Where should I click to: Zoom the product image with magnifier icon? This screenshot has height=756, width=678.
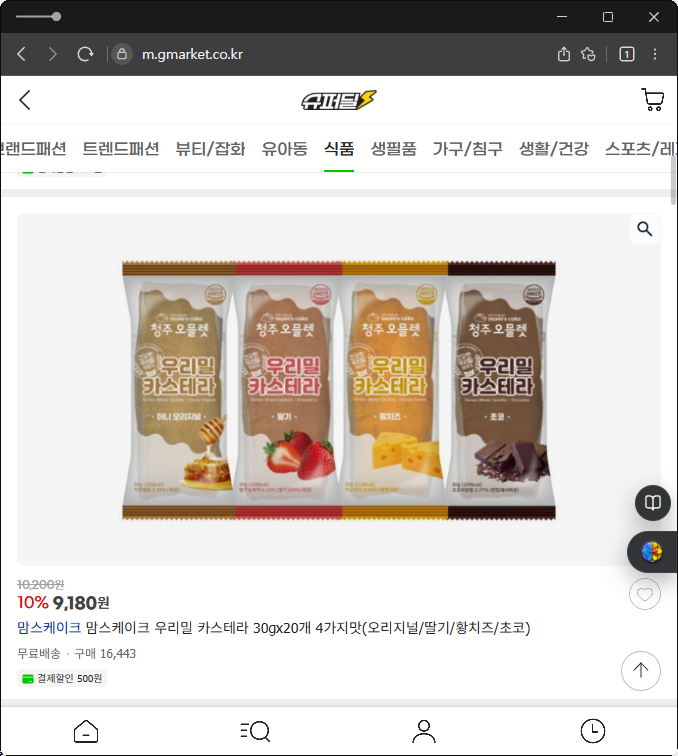(x=645, y=229)
